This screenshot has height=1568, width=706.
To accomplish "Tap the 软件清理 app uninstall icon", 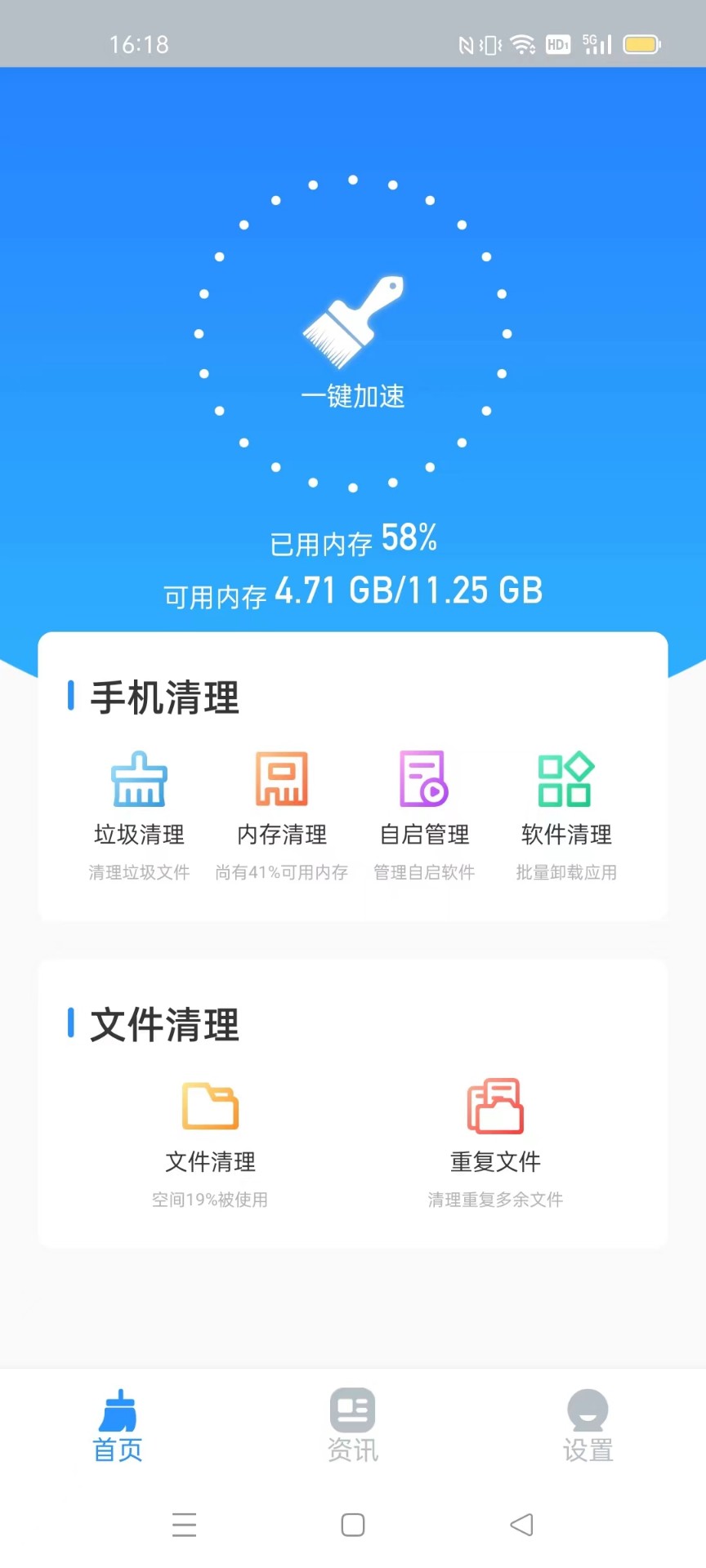I will [x=565, y=781].
